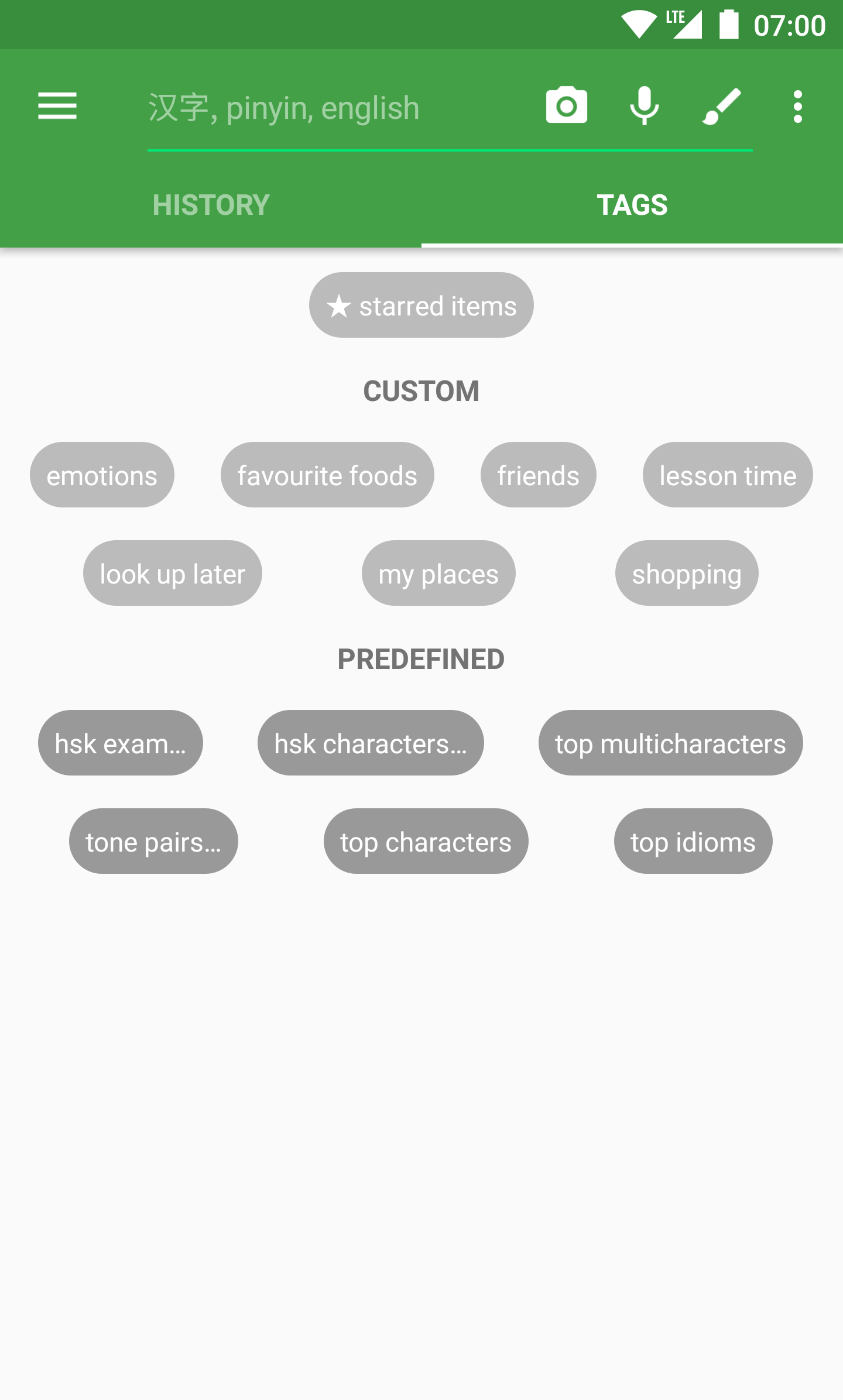View the friends tag
This screenshot has height=1400, width=843.
(538, 475)
